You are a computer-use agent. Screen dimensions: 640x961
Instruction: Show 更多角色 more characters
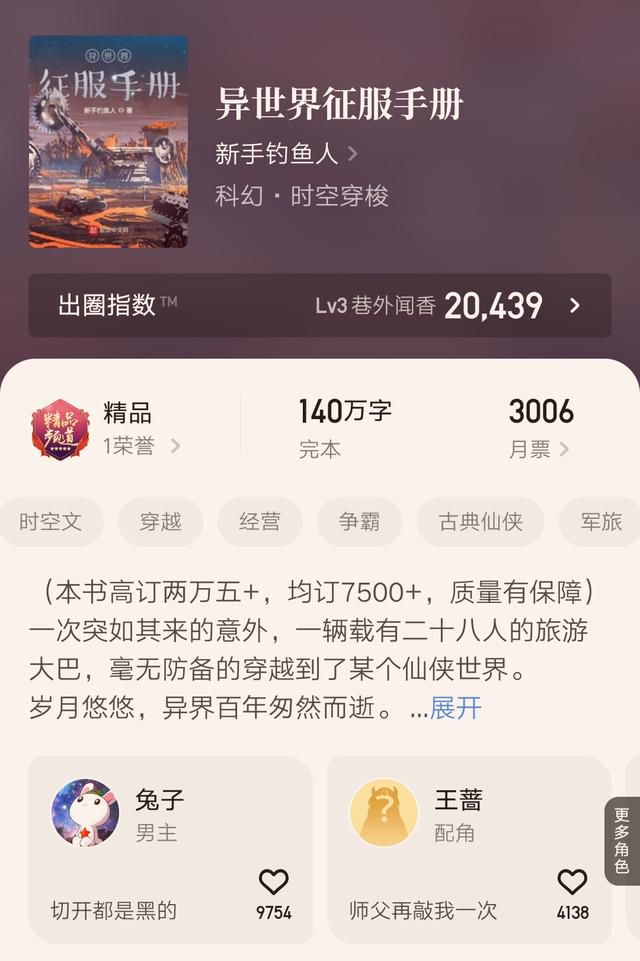click(x=622, y=840)
